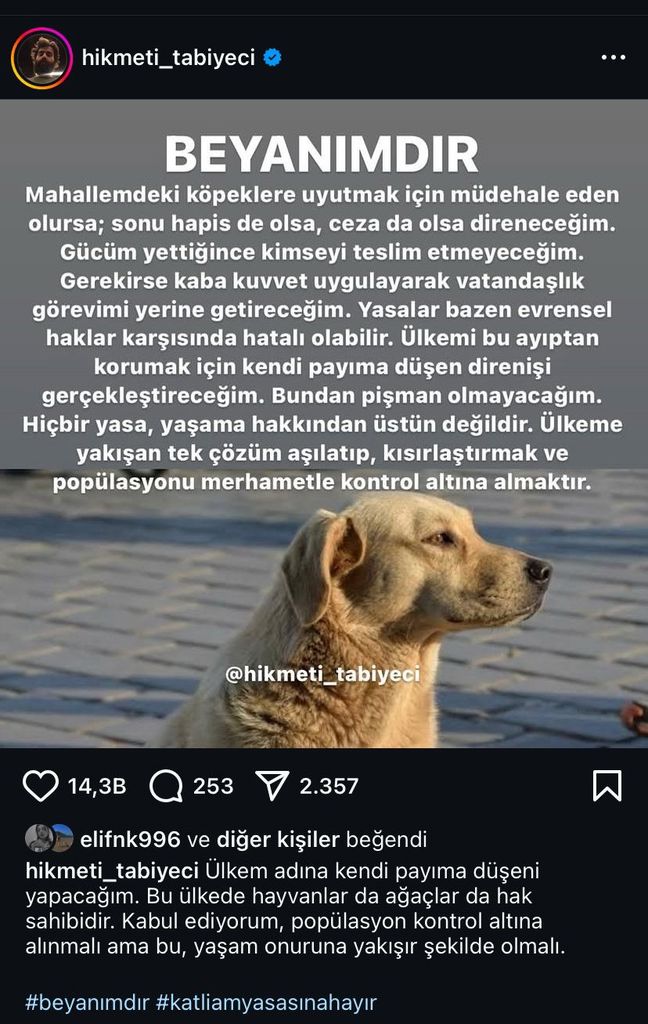Open hikmeti_tabiyeci username in post header

point(167,58)
